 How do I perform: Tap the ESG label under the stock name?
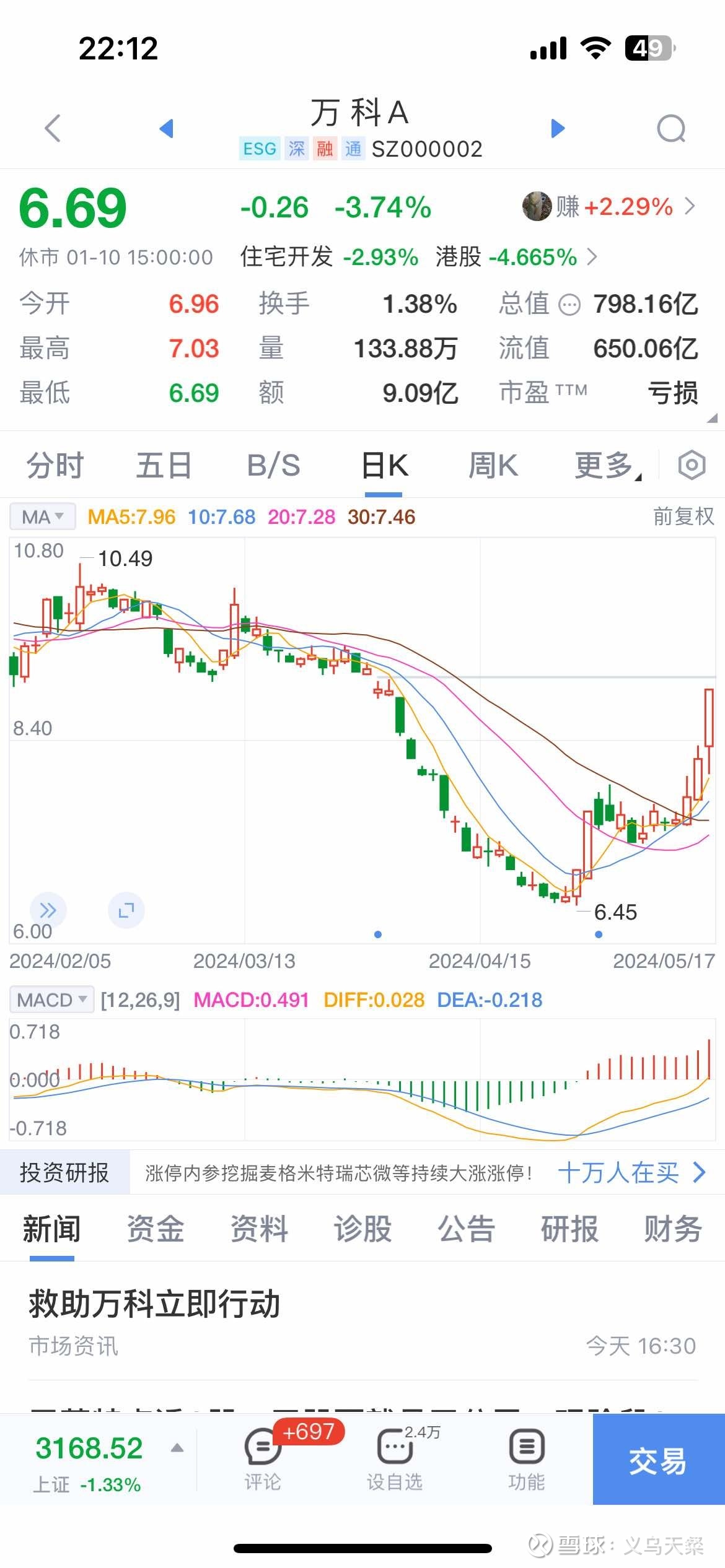point(259,149)
